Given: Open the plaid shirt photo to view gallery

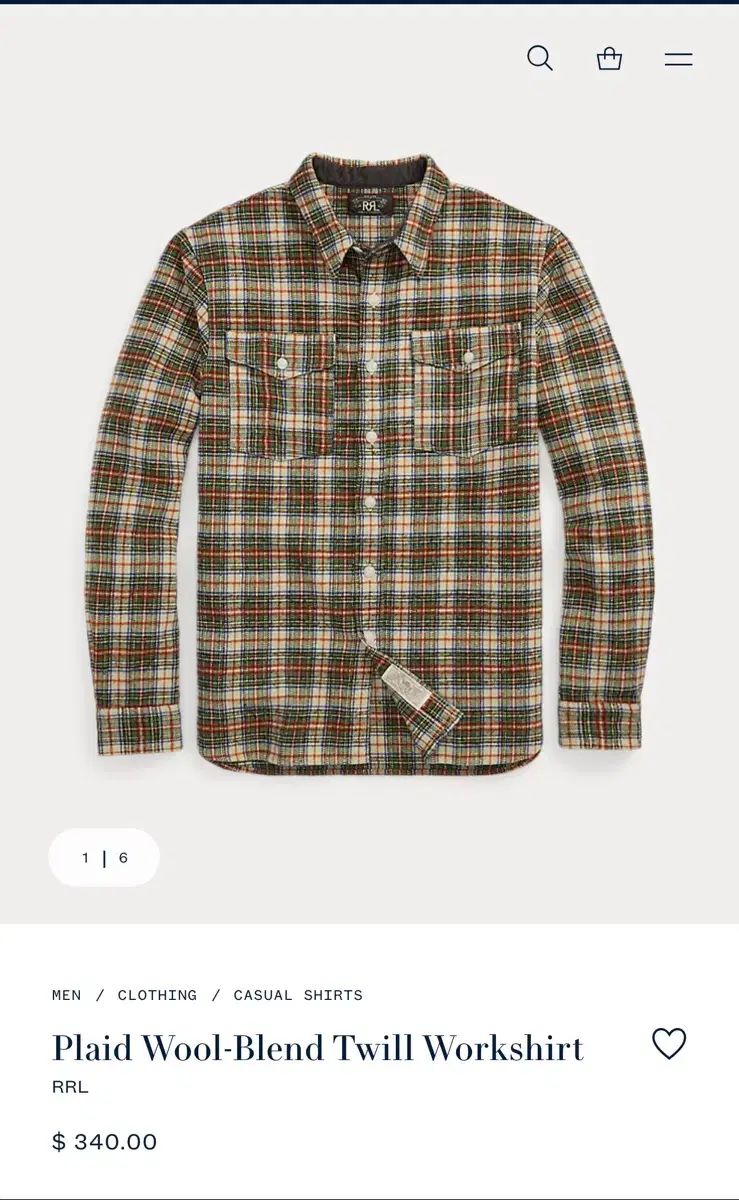Looking at the screenshot, I should 369,470.
